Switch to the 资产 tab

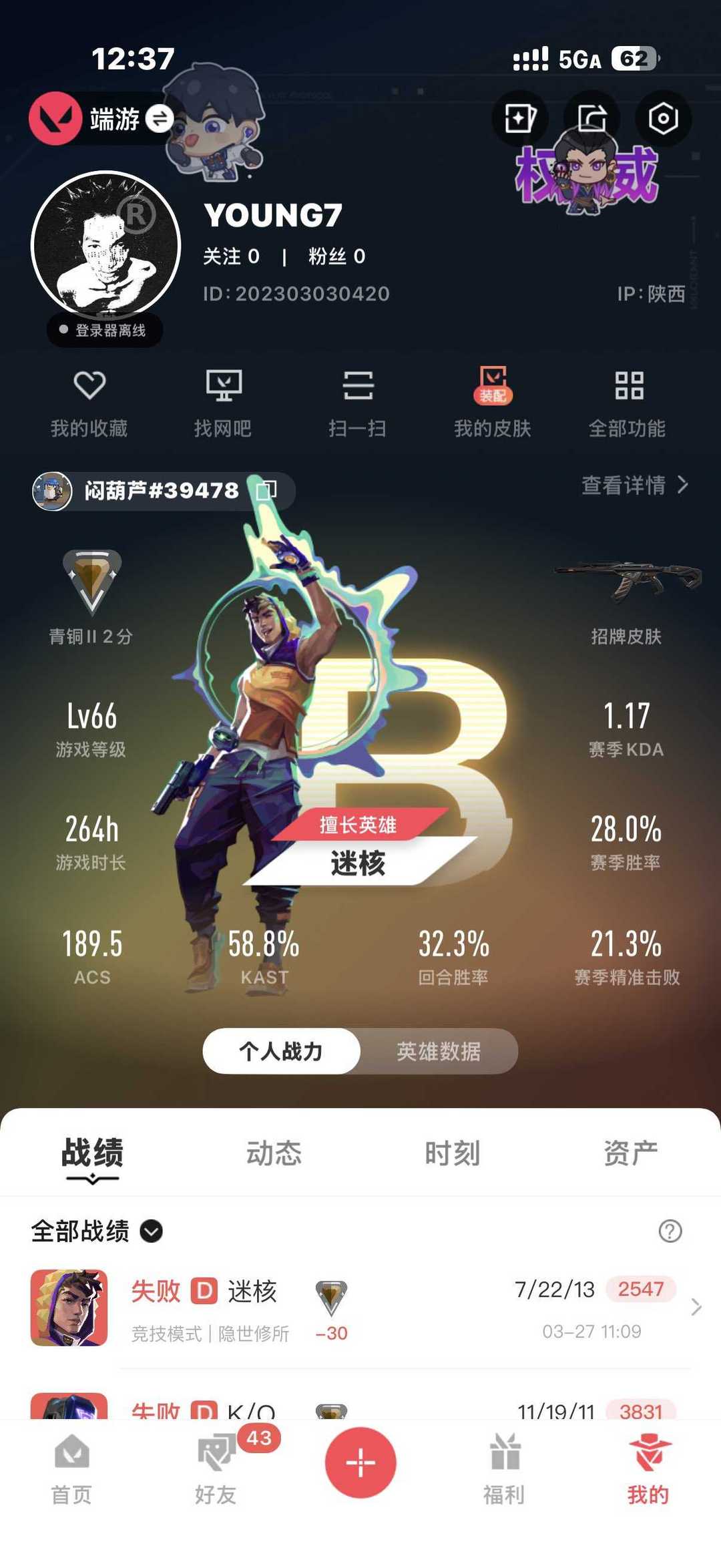click(630, 1150)
